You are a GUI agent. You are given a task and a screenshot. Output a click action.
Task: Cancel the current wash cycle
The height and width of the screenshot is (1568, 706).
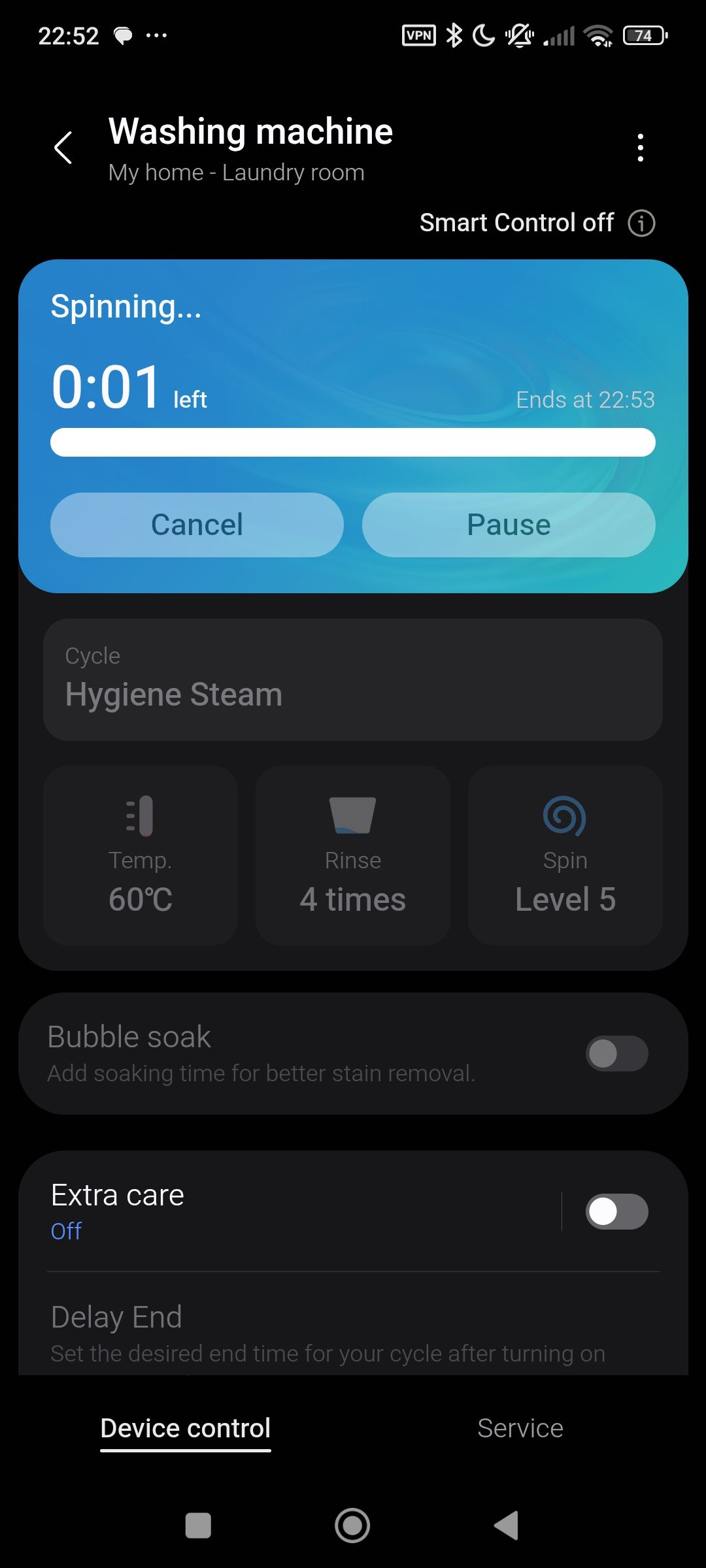click(x=197, y=525)
